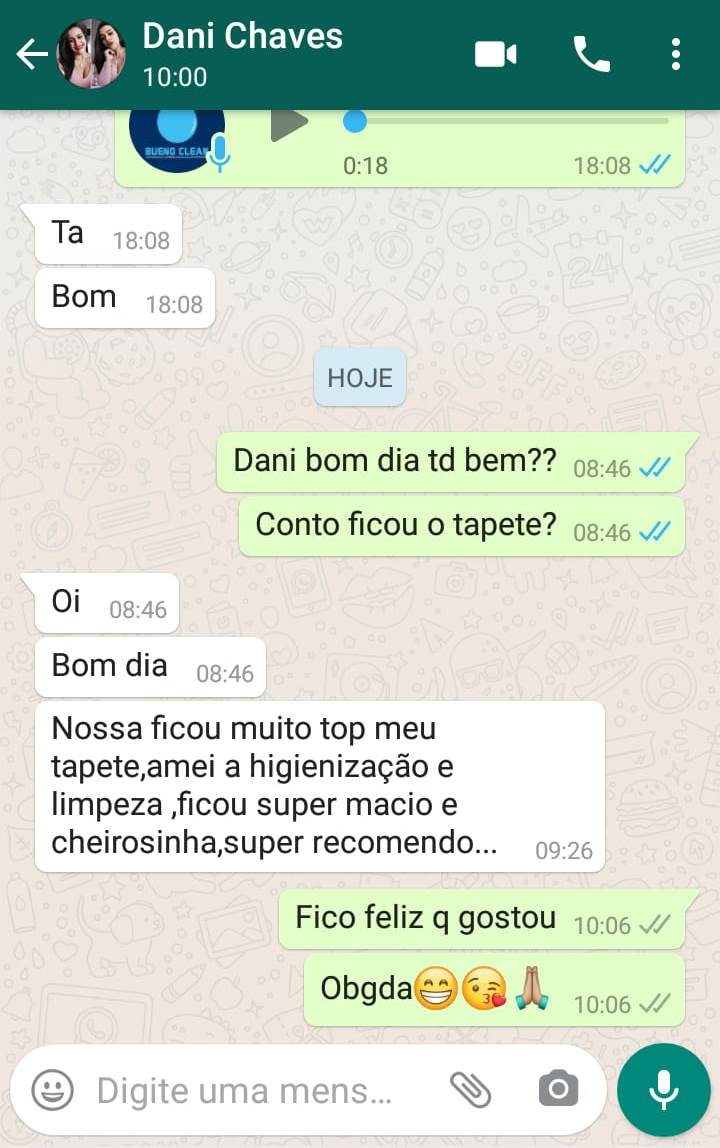Play the 0:18 voice message
The width and height of the screenshot is (720, 1148).
pos(290,123)
